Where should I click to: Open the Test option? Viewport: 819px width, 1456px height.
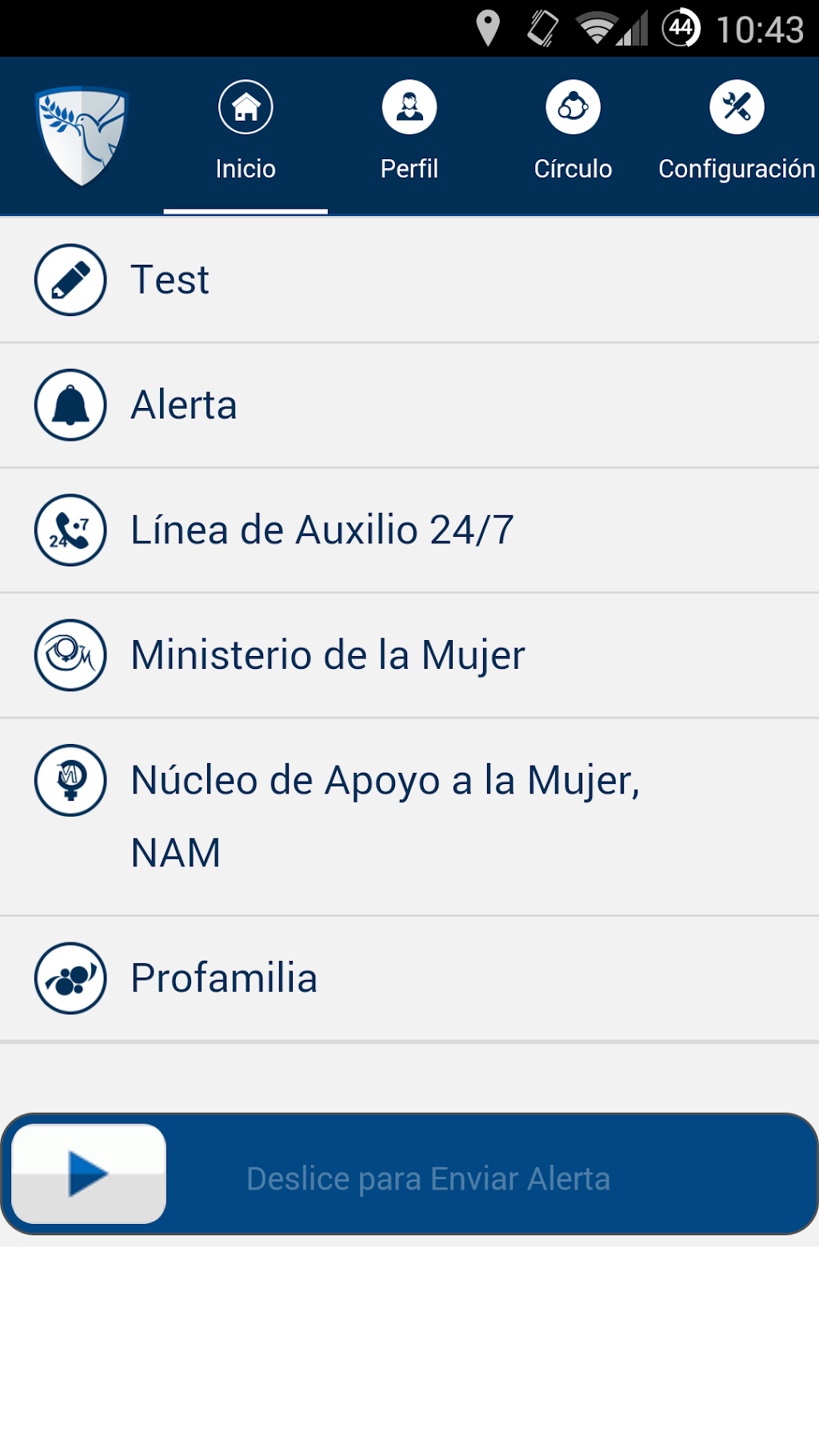pyautogui.click(x=409, y=280)
